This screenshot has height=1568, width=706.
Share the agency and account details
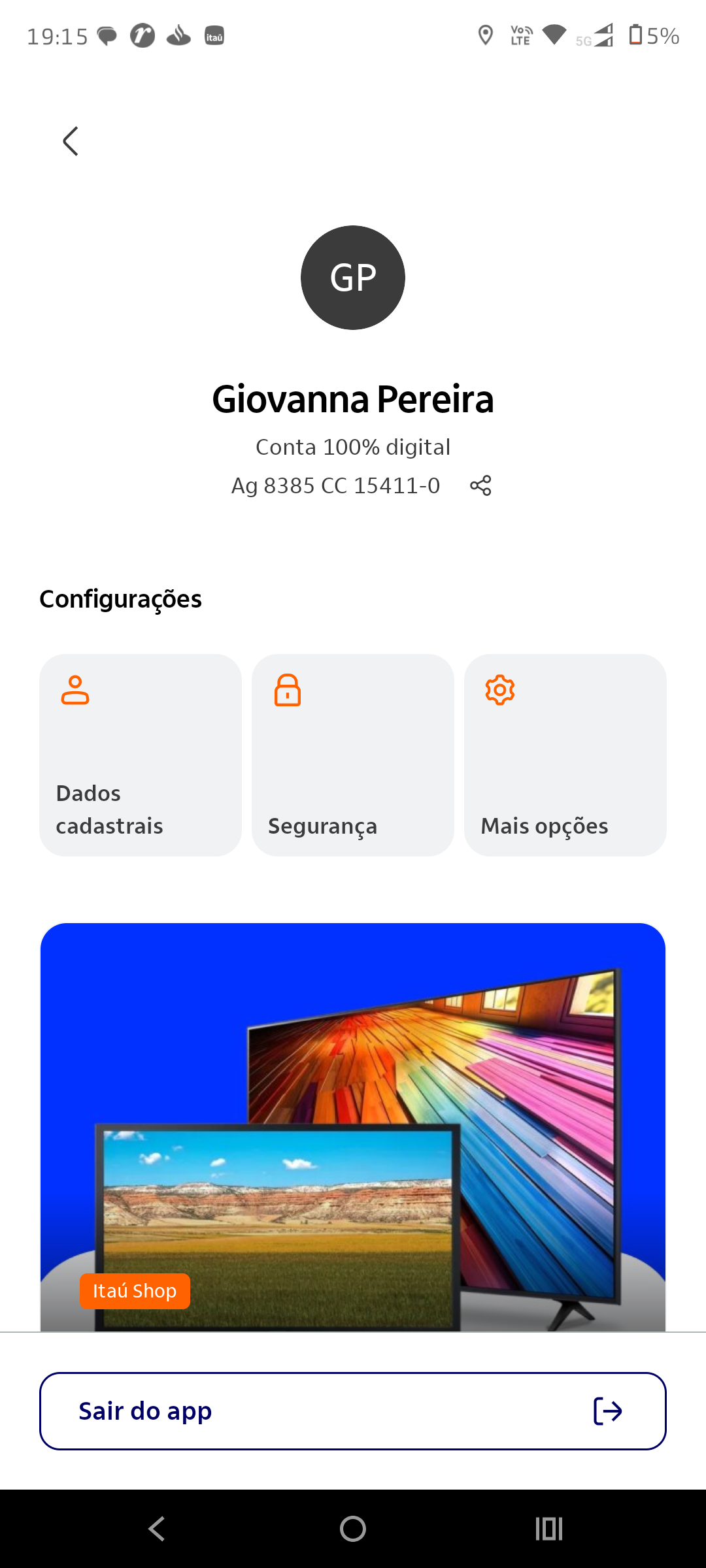click(x=480, y=485)
